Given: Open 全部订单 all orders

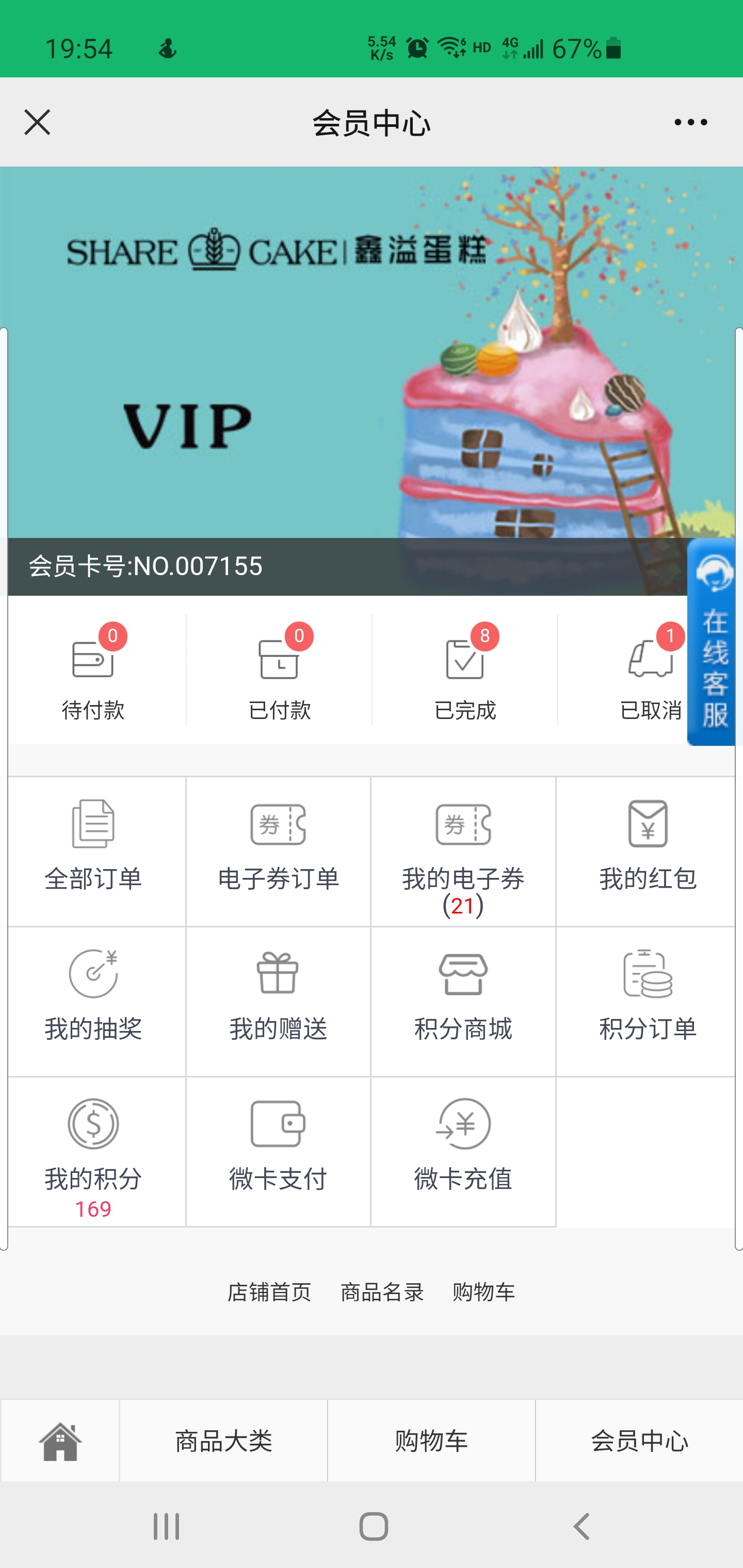Looking at the screenshot, I should click(x=93, y=851).
